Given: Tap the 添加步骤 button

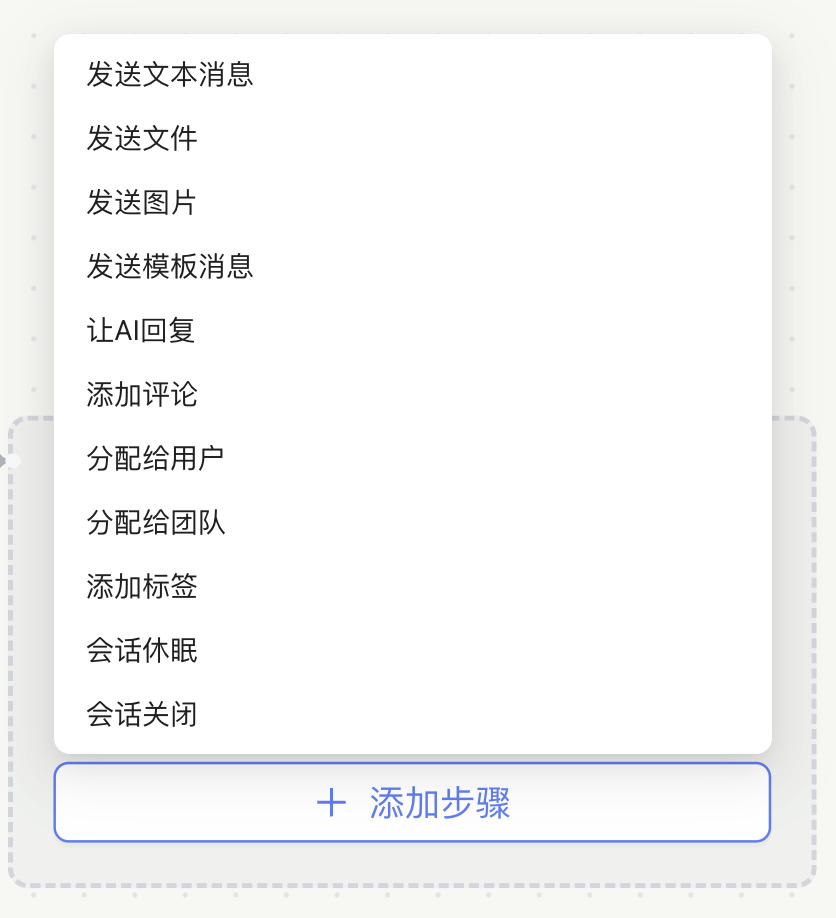Looking at the screenshot, I should point(412,802).
